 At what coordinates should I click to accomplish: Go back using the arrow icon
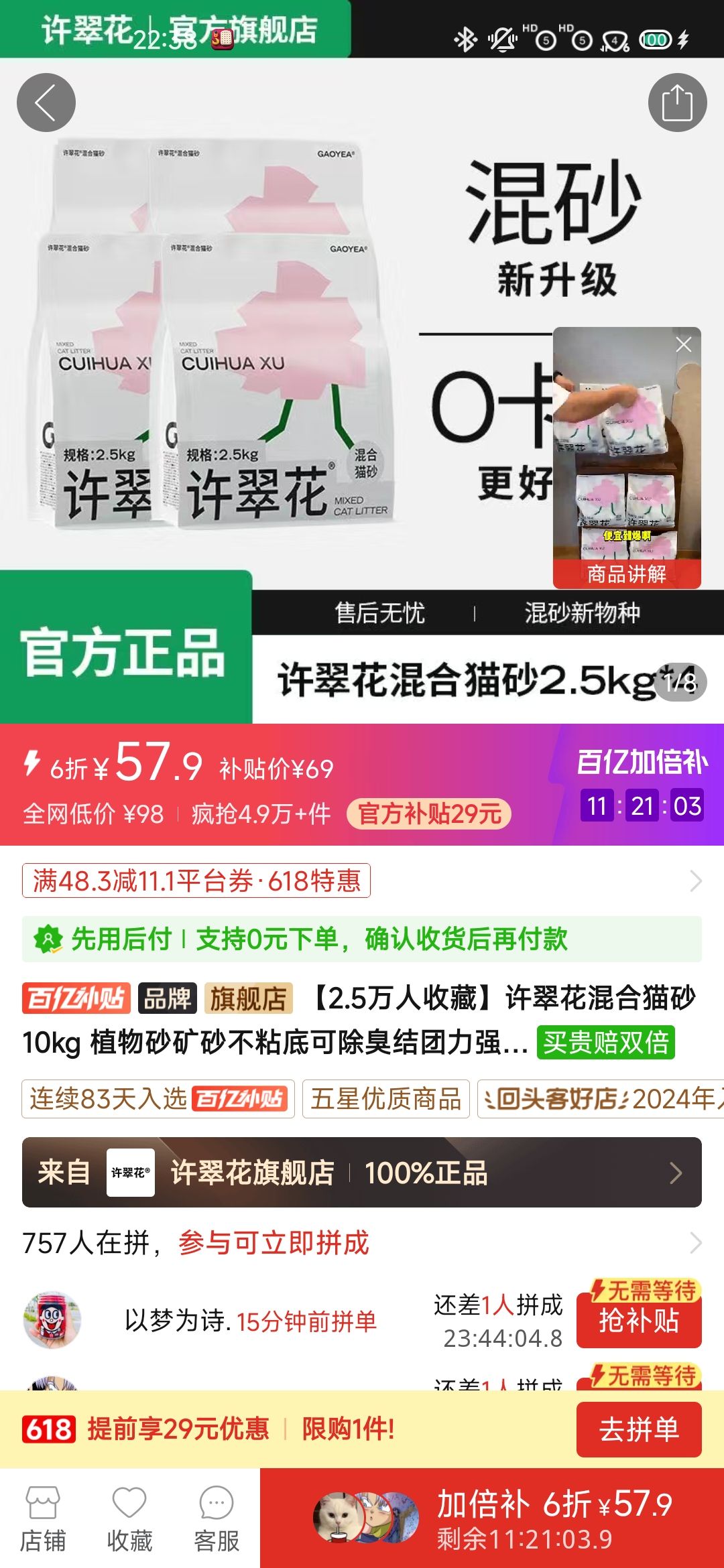point(46,103)
